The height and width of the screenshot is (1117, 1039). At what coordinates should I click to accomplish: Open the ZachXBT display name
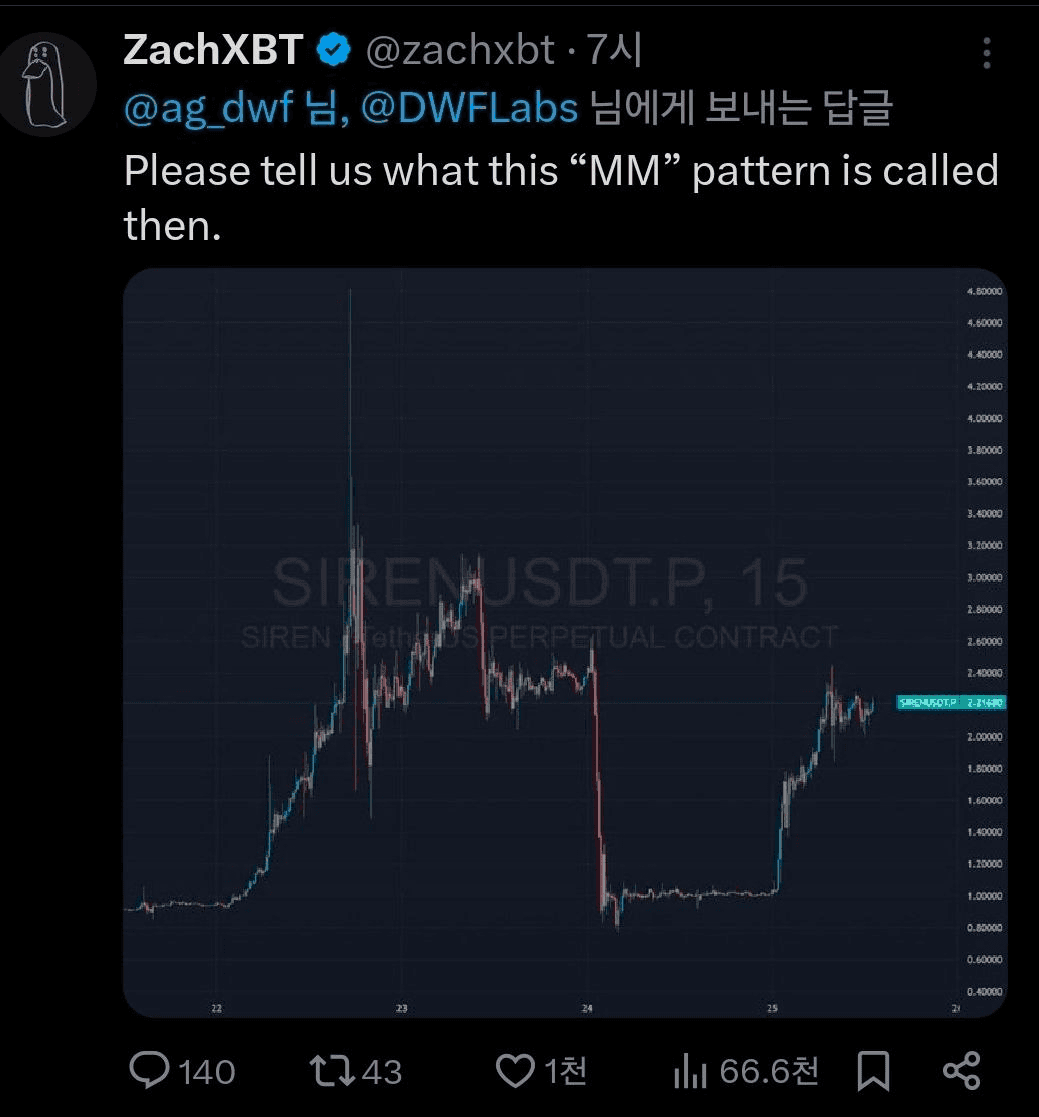(x=212, y=50)
